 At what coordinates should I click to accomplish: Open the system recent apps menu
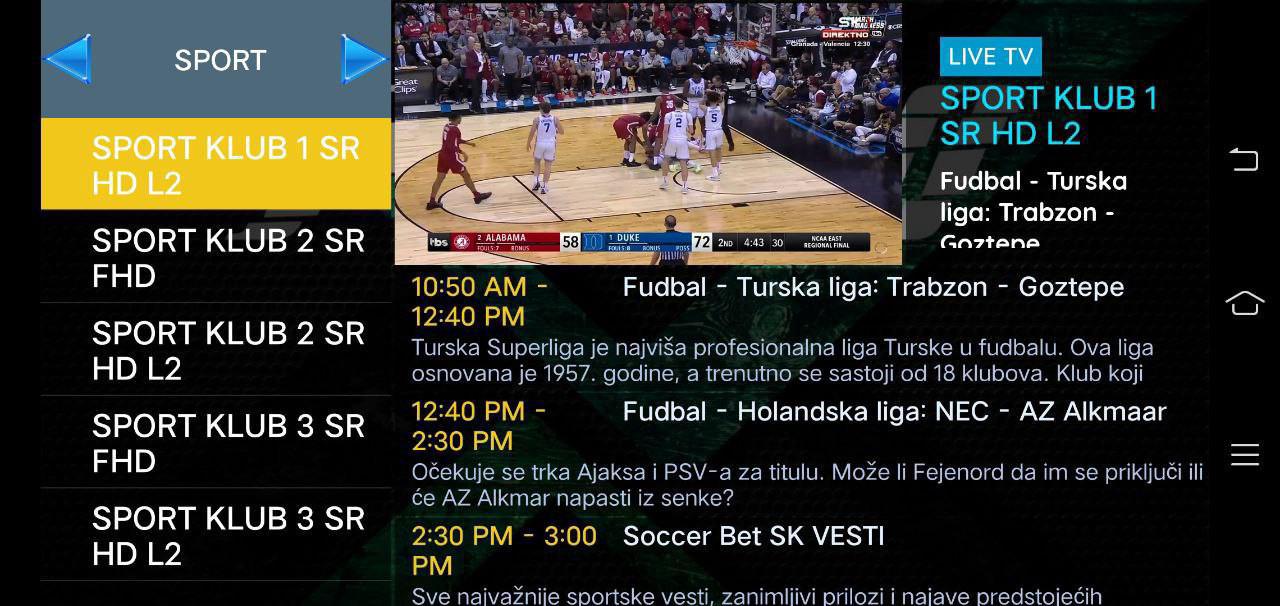click(x=1244, y=455)
